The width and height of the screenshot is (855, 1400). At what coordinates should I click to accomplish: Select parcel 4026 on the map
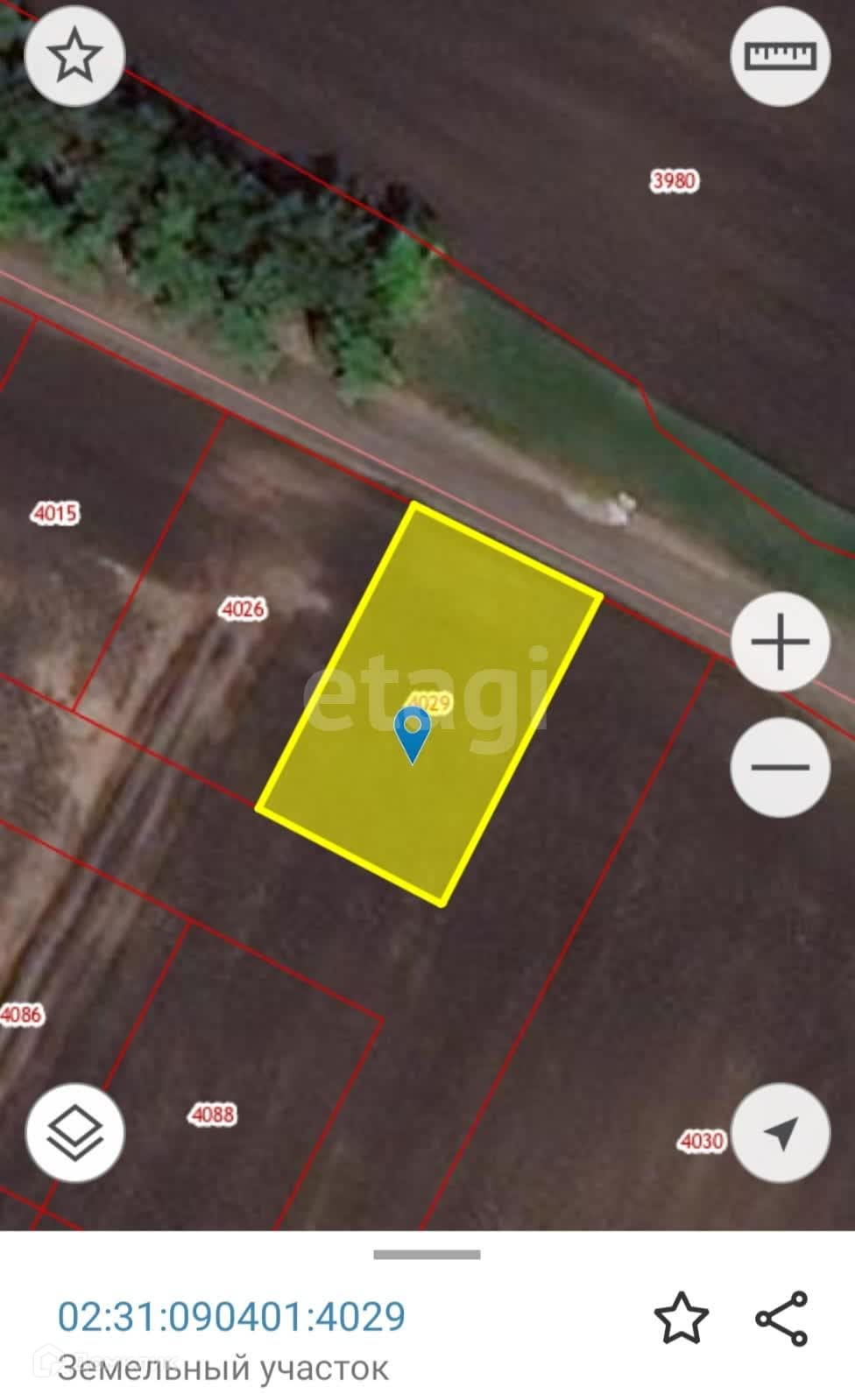click(243, 609)
